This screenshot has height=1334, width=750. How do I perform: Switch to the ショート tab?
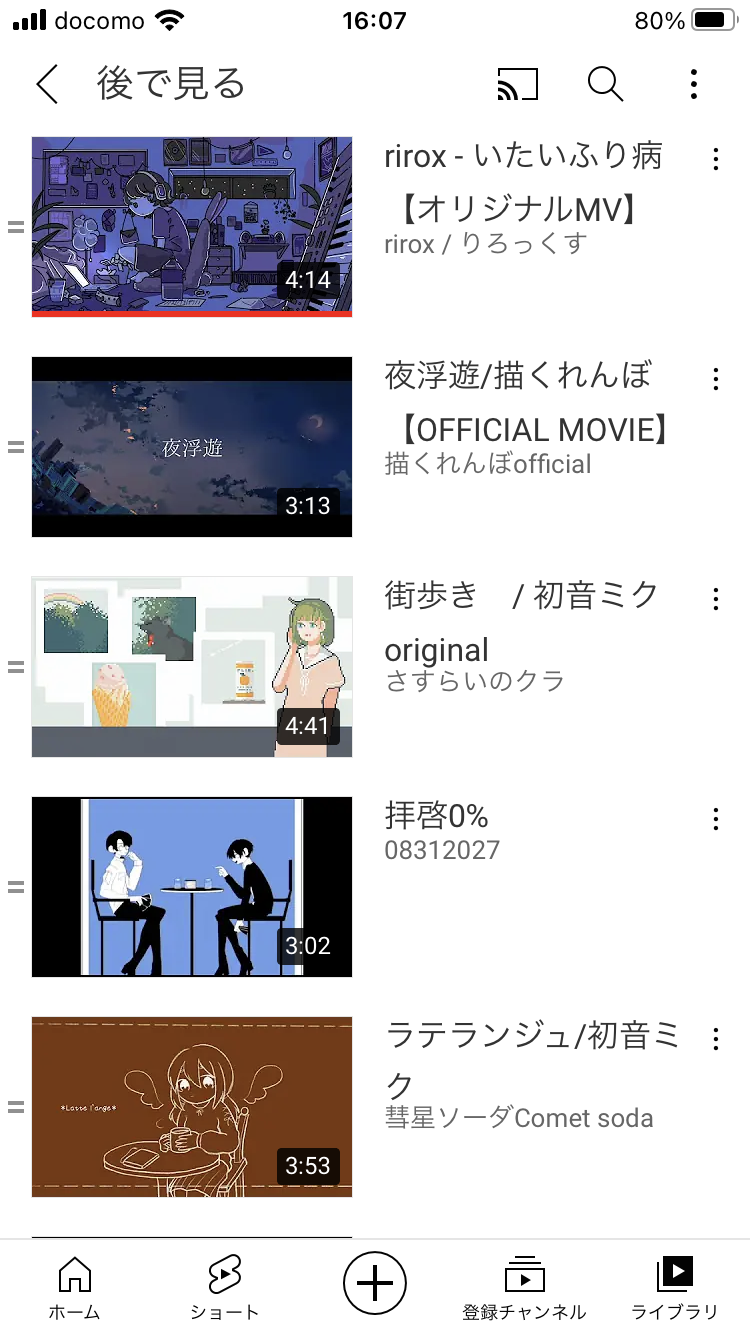tap(224, 1288)
